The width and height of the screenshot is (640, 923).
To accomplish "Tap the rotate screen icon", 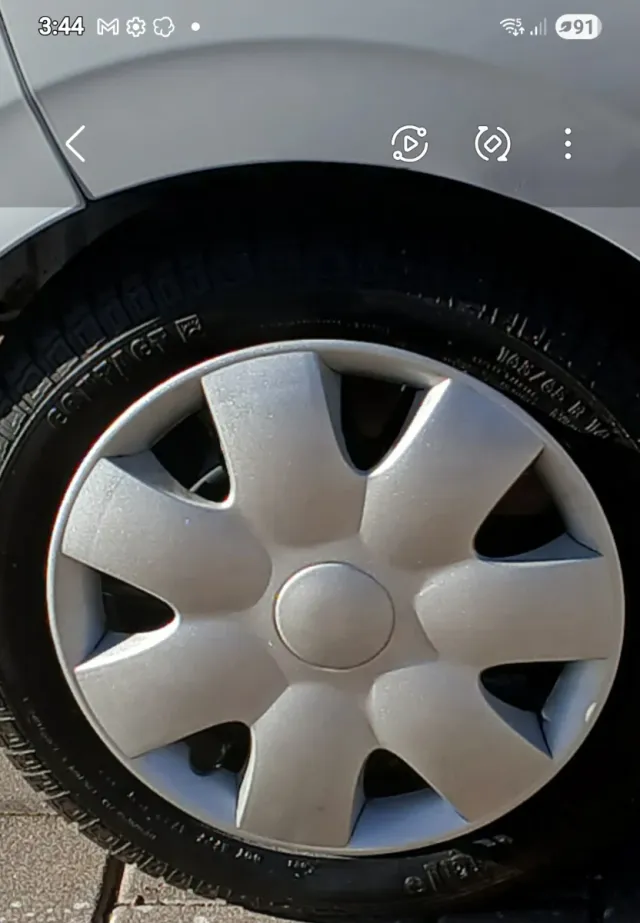I will pos(492,144).
